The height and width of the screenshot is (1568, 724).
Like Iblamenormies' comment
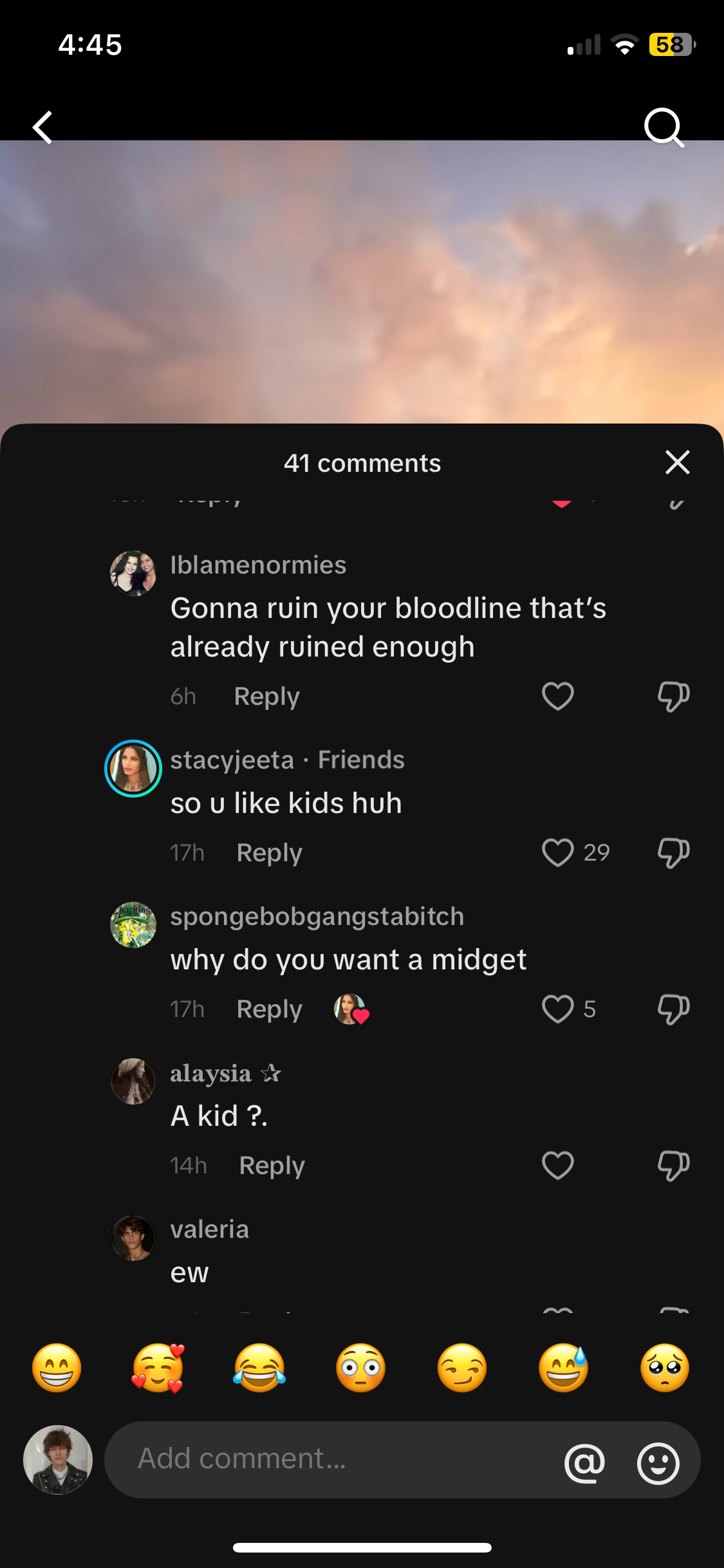pos(557,696)
